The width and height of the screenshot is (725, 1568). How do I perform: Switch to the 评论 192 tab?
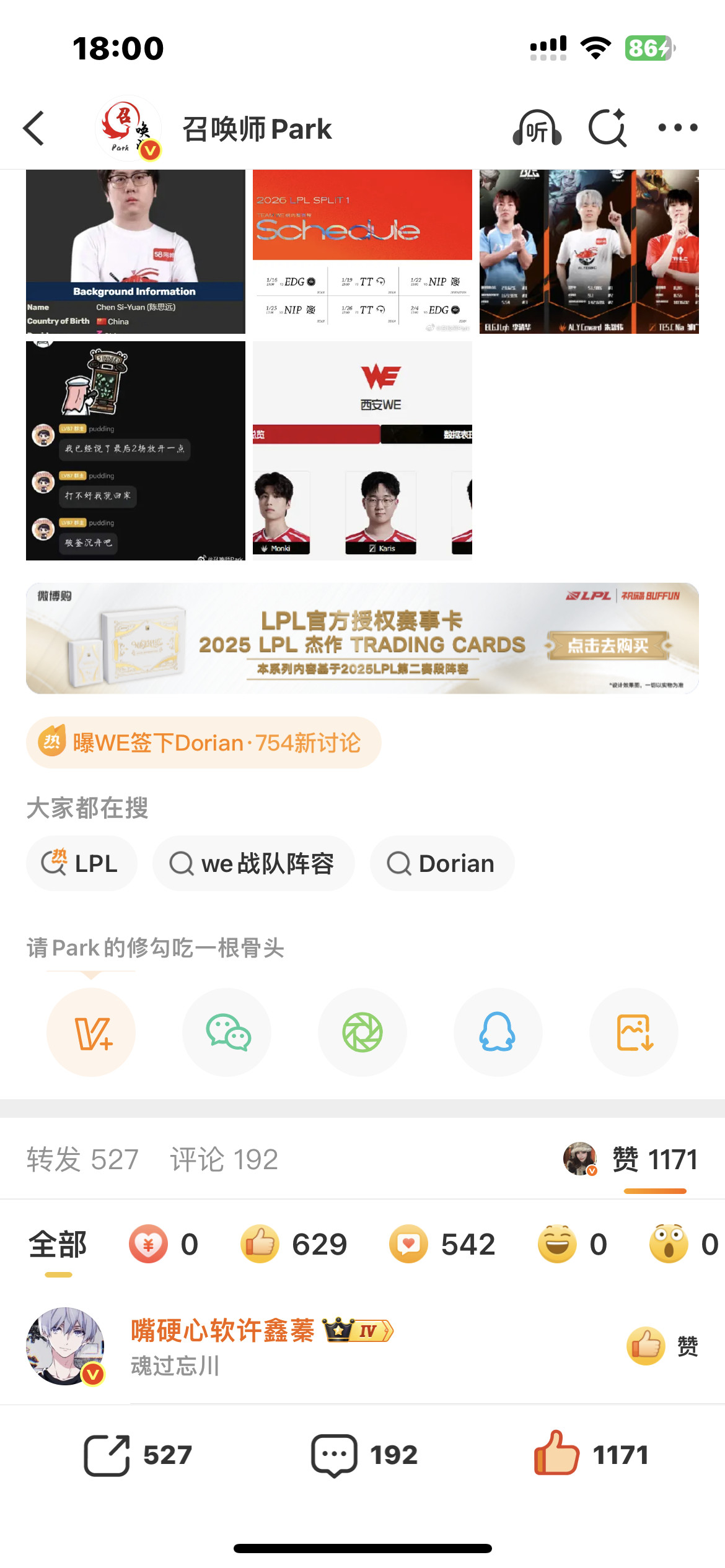pyautogui.click(x=224, y=1159)
